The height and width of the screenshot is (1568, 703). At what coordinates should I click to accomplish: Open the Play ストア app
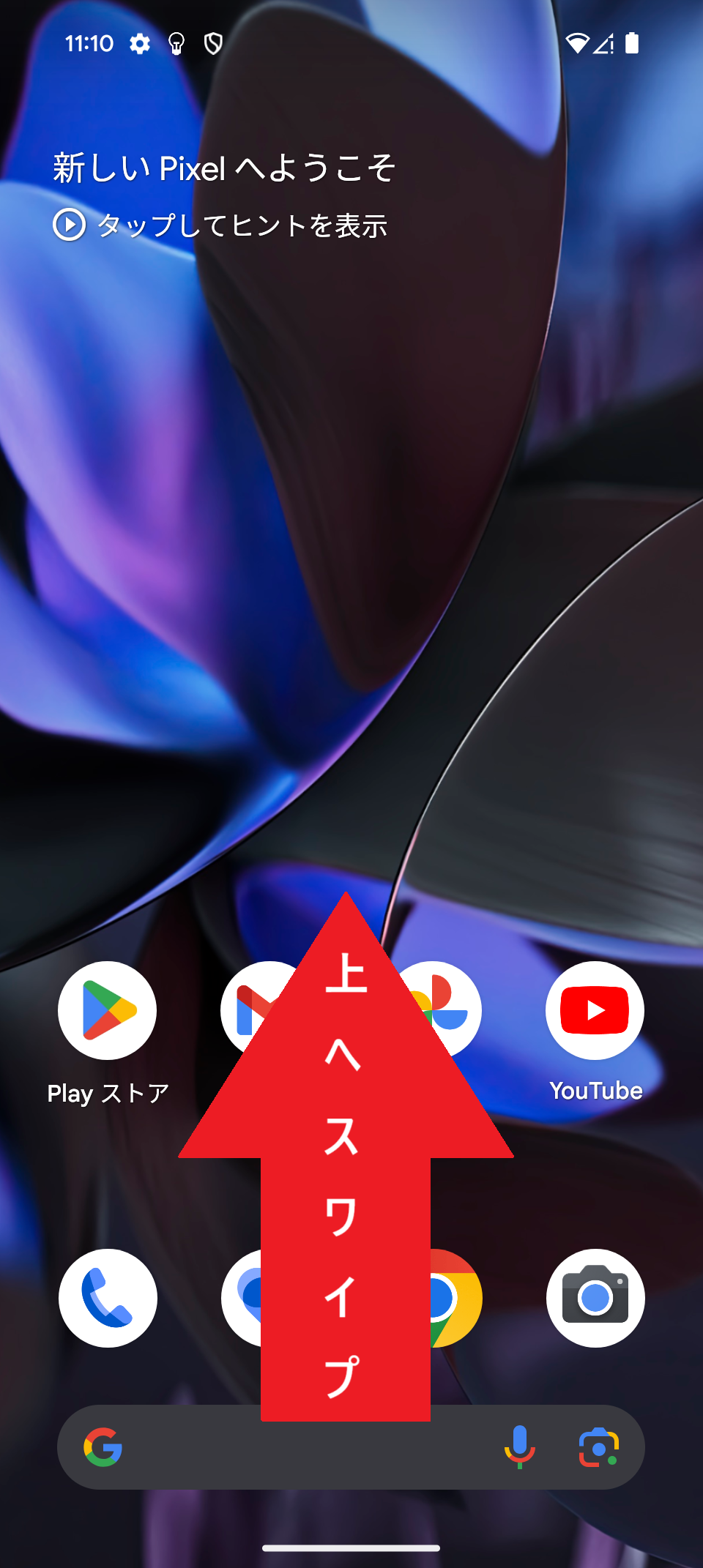[x=107, y=1010]
